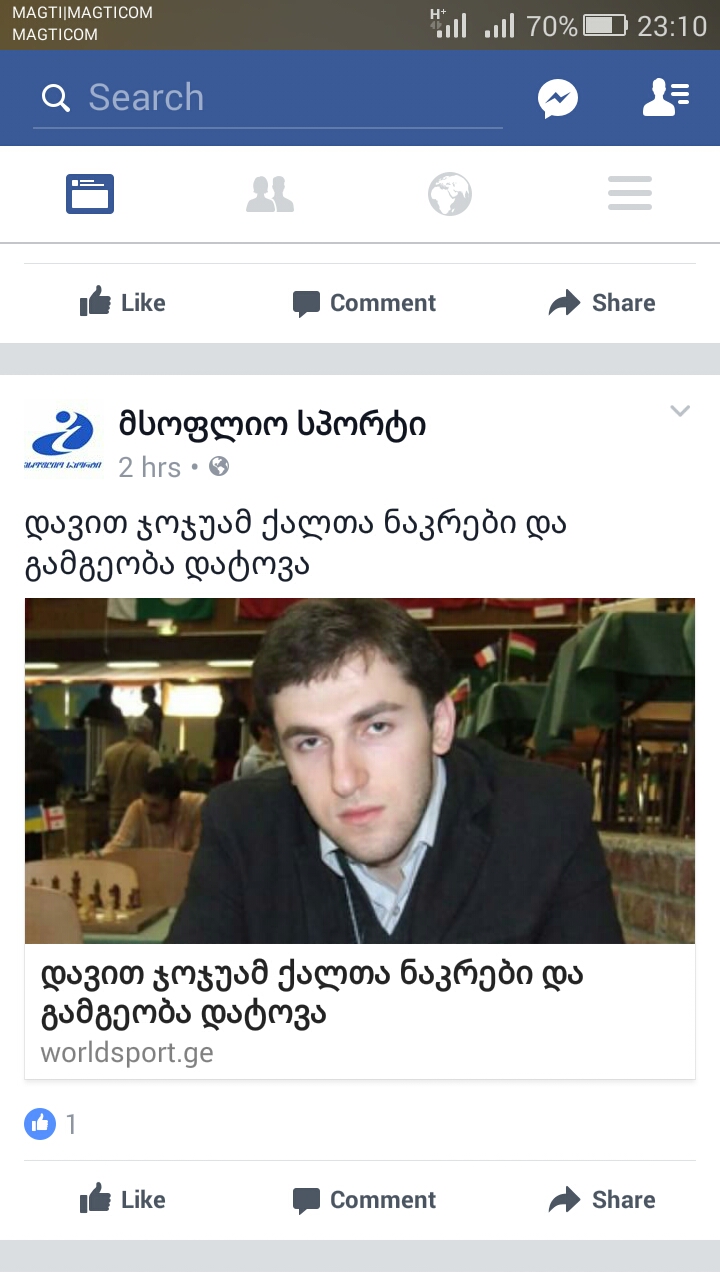Open the hamburger More menu tab

pos(630,194)
